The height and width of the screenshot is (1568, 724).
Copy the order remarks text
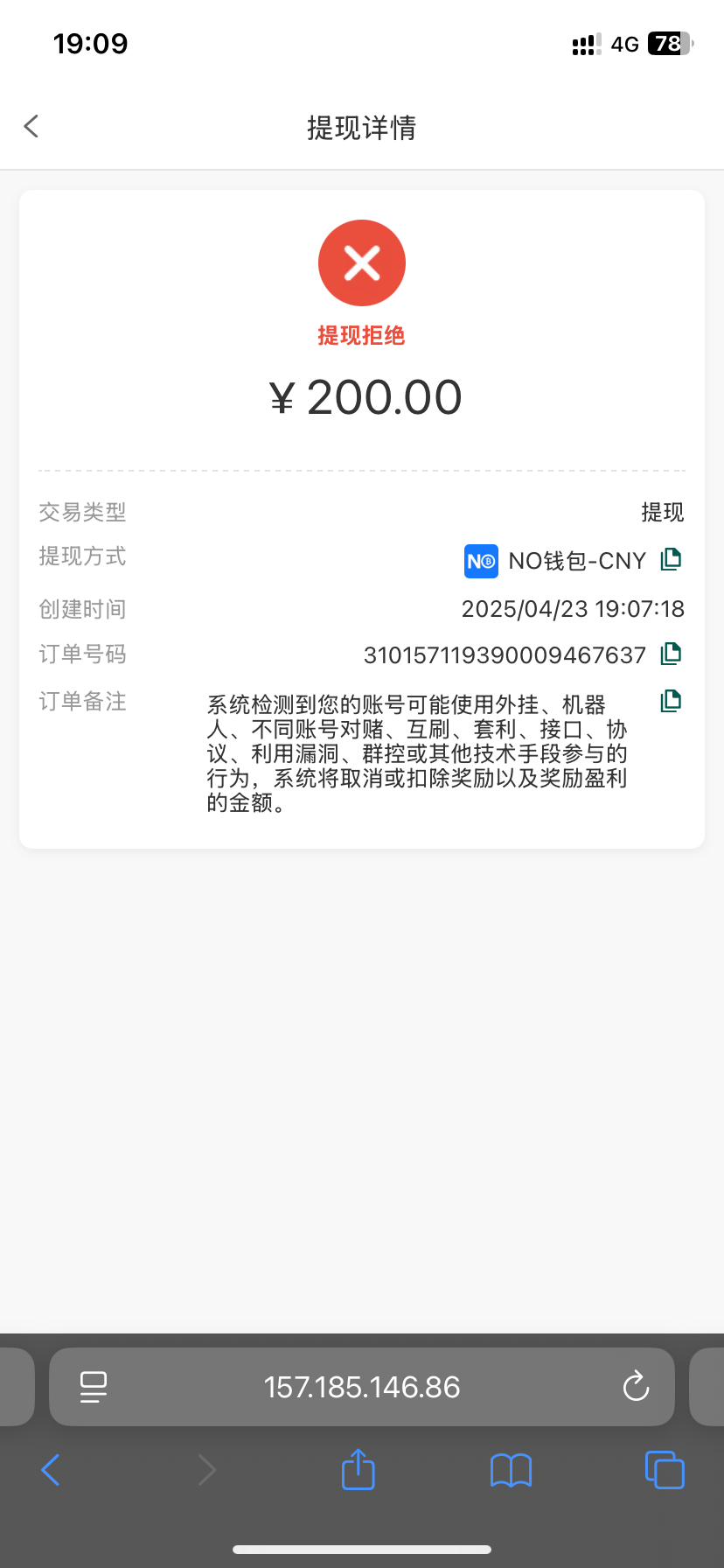point(671,700)
